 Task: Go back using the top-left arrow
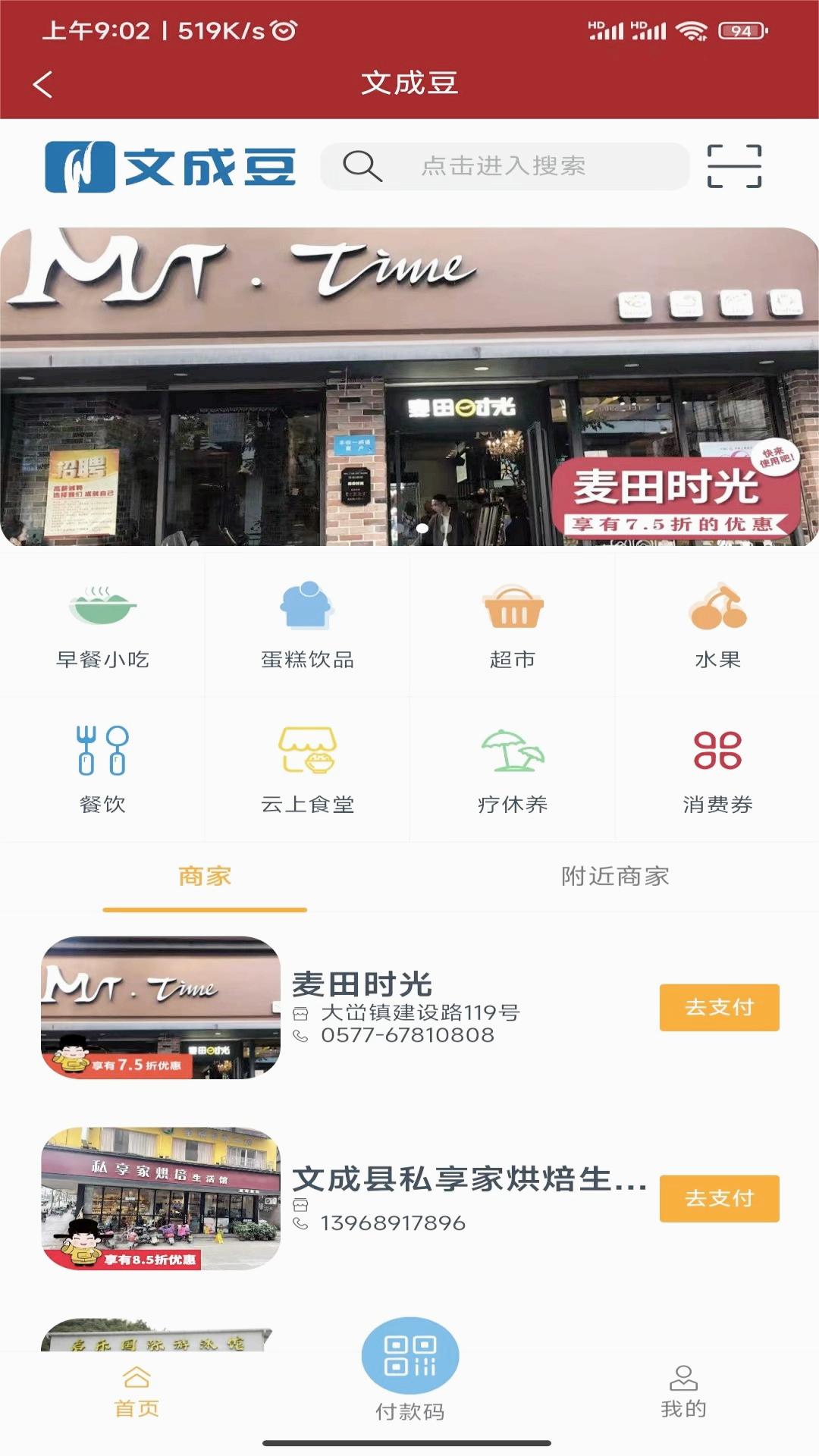43,83
